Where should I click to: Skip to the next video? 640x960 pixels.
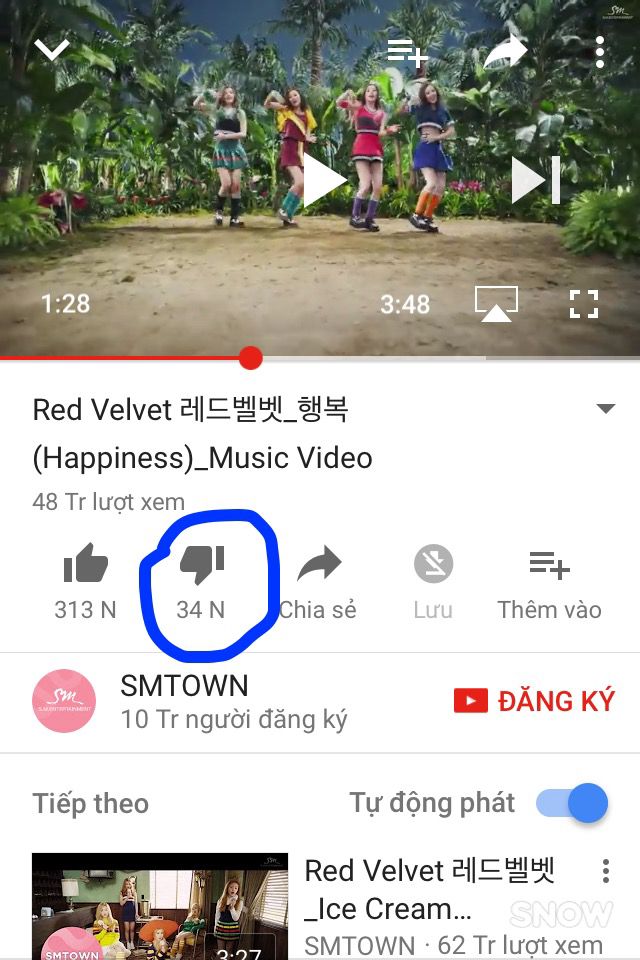[535, 181]
